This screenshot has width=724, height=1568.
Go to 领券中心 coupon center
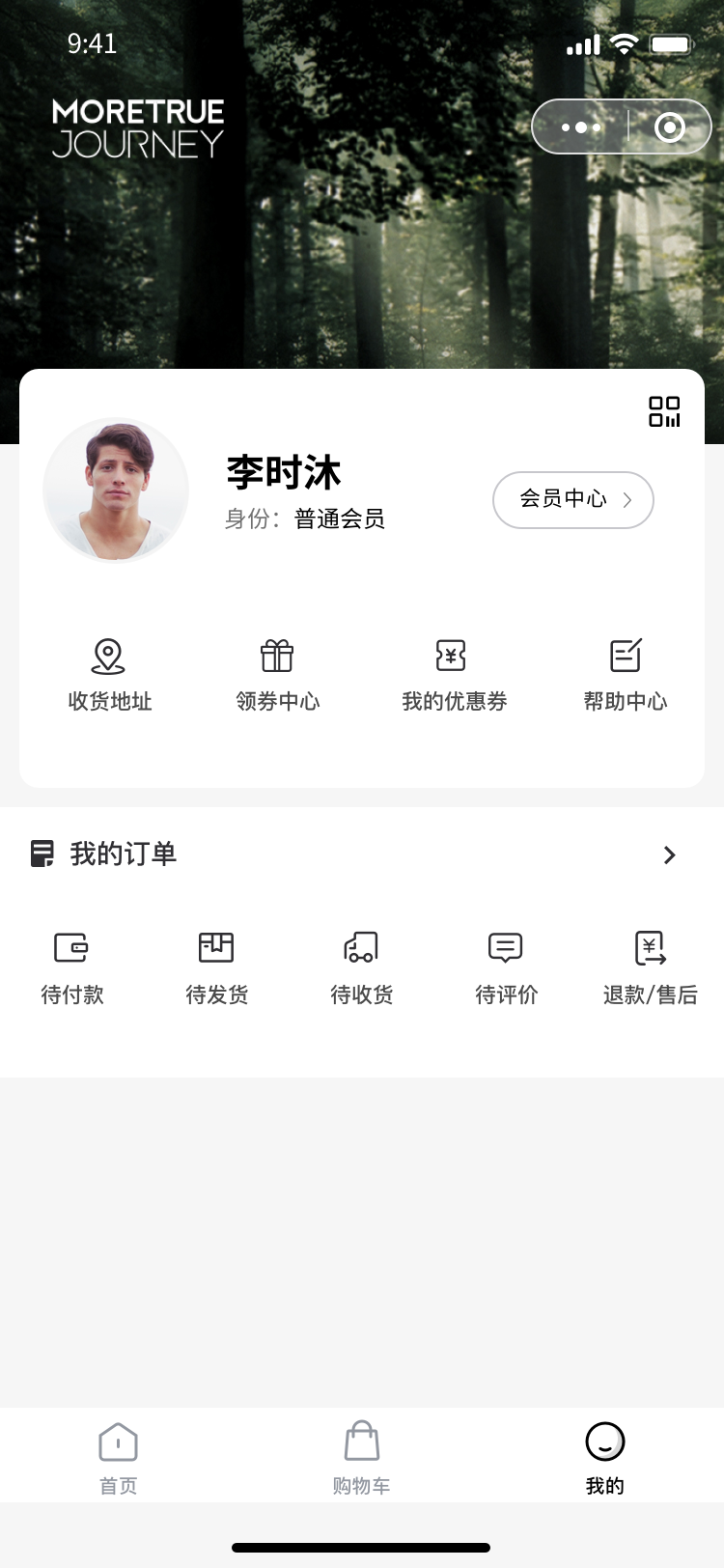(277, 676)
